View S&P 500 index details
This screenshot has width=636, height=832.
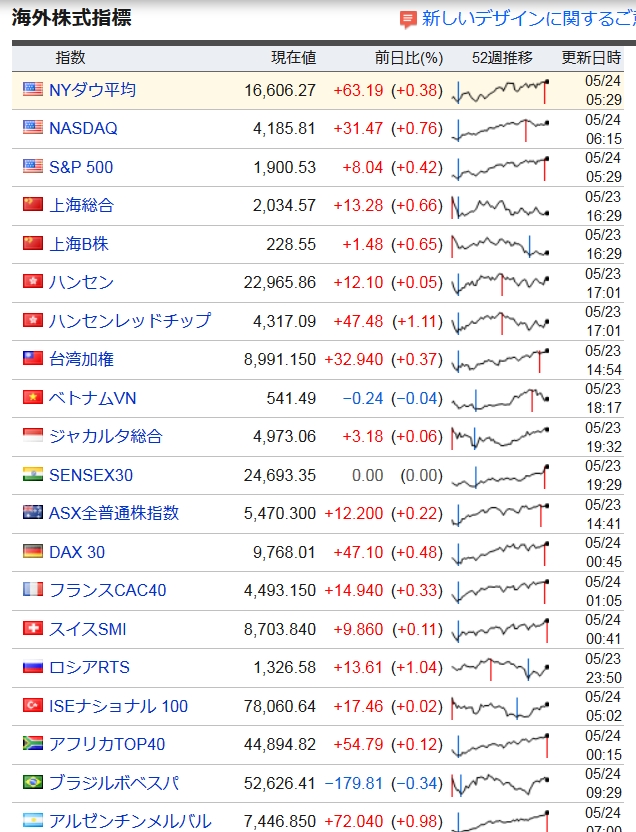tap(81, 167)
